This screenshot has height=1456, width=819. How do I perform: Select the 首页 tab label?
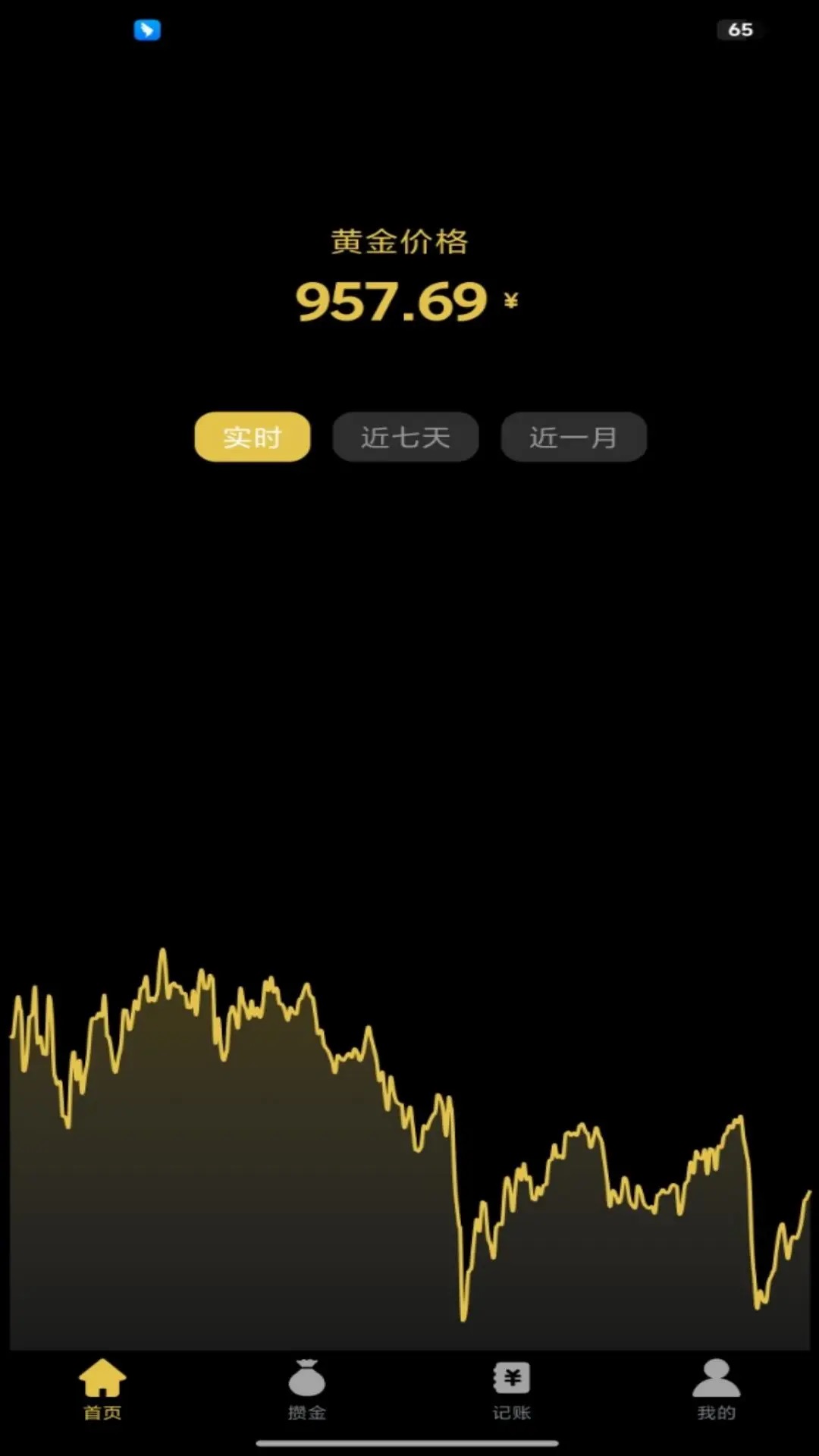(102, 1412)
